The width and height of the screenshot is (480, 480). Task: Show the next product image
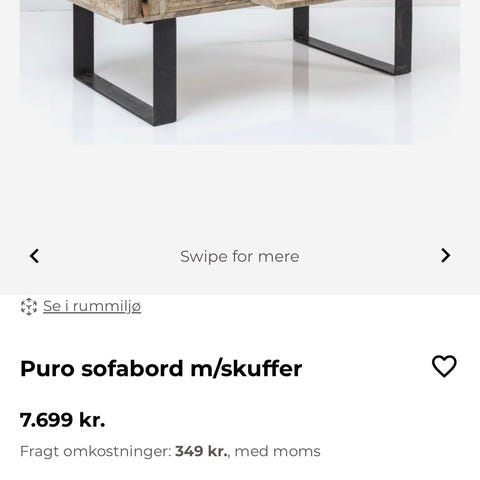coord(445,256)
